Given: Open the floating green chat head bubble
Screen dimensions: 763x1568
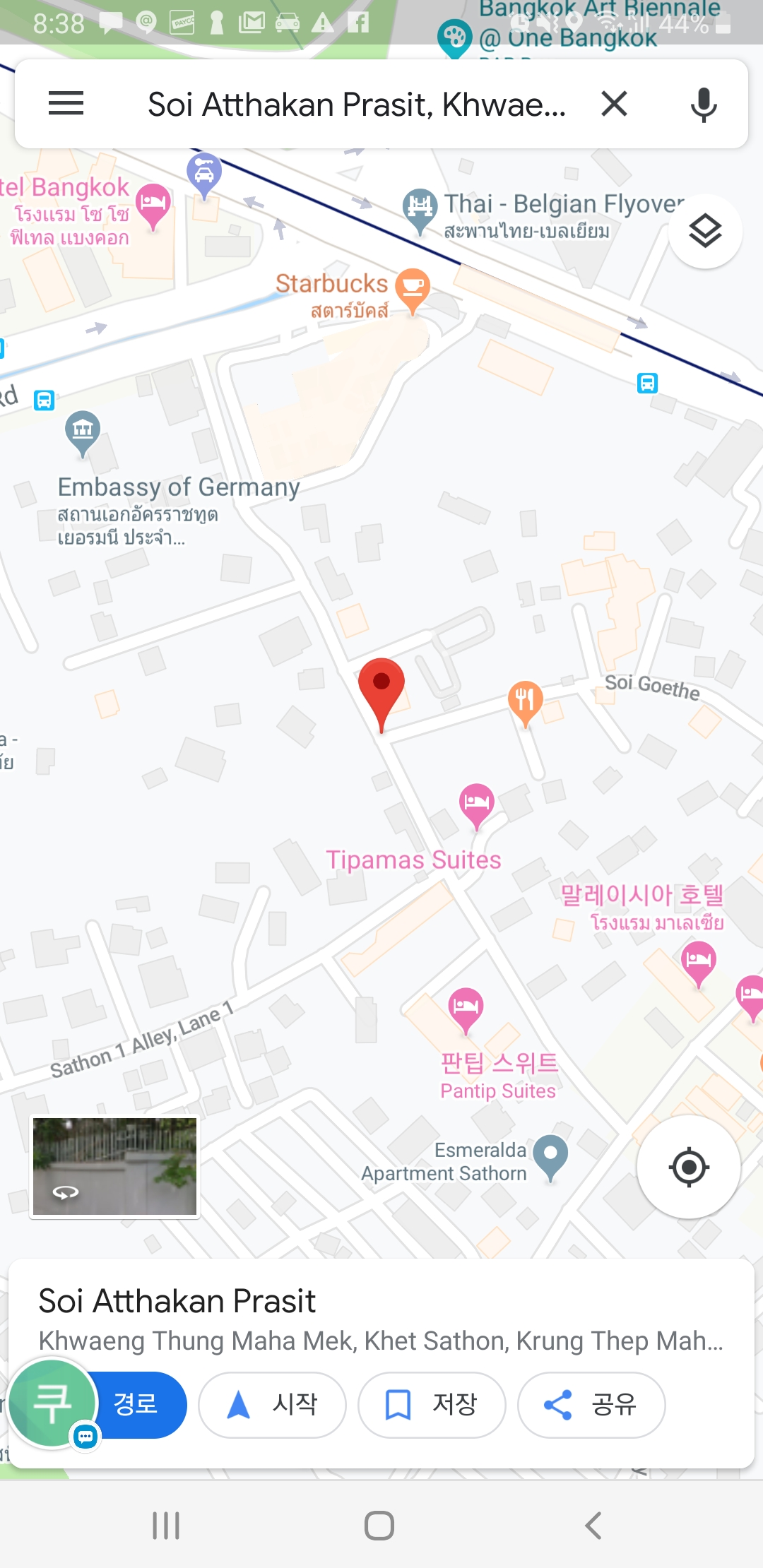Looking at the screenshot, I should (x=53, y=1402).
